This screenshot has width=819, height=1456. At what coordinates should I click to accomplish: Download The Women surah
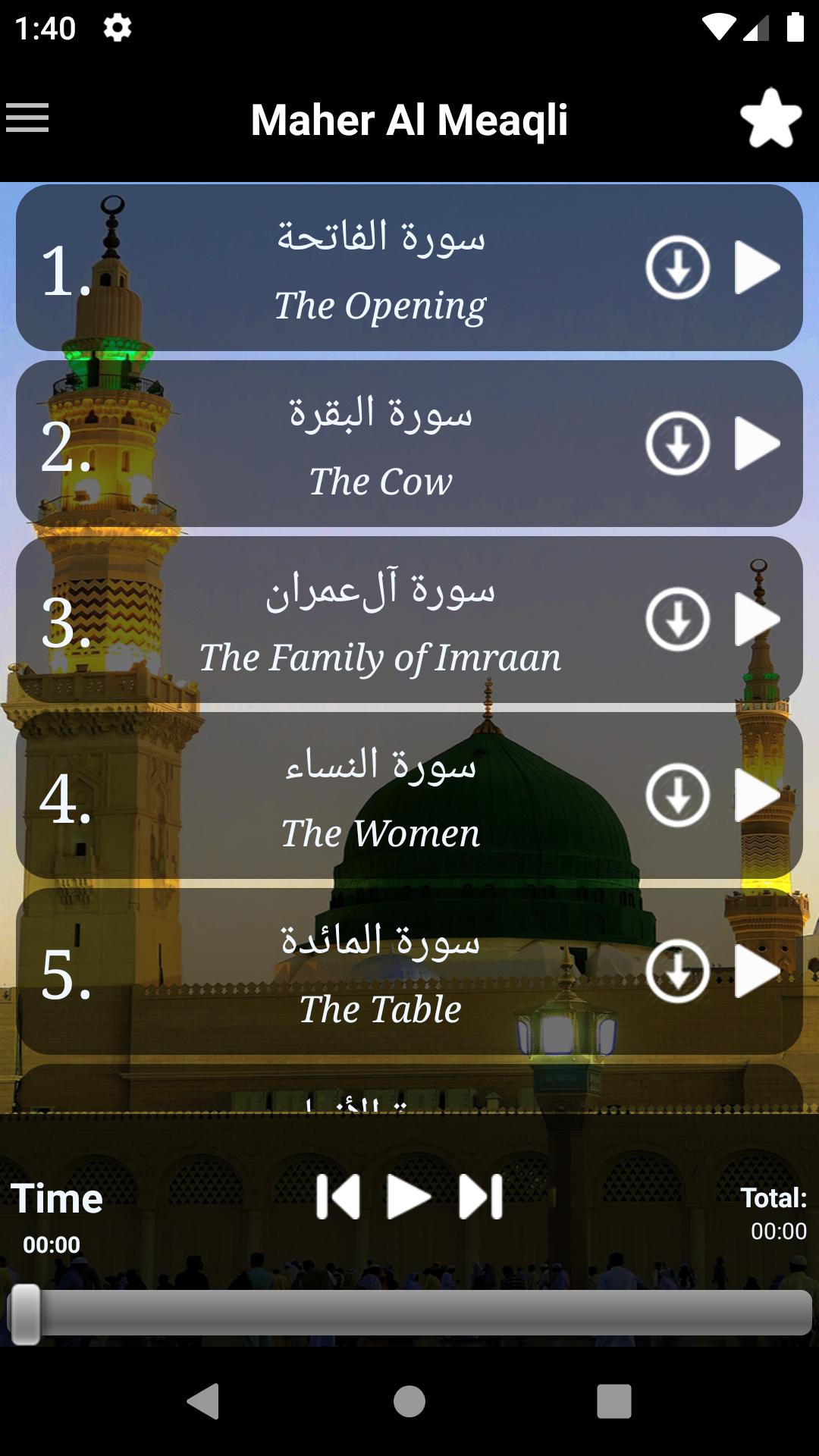tap(677, 795)
